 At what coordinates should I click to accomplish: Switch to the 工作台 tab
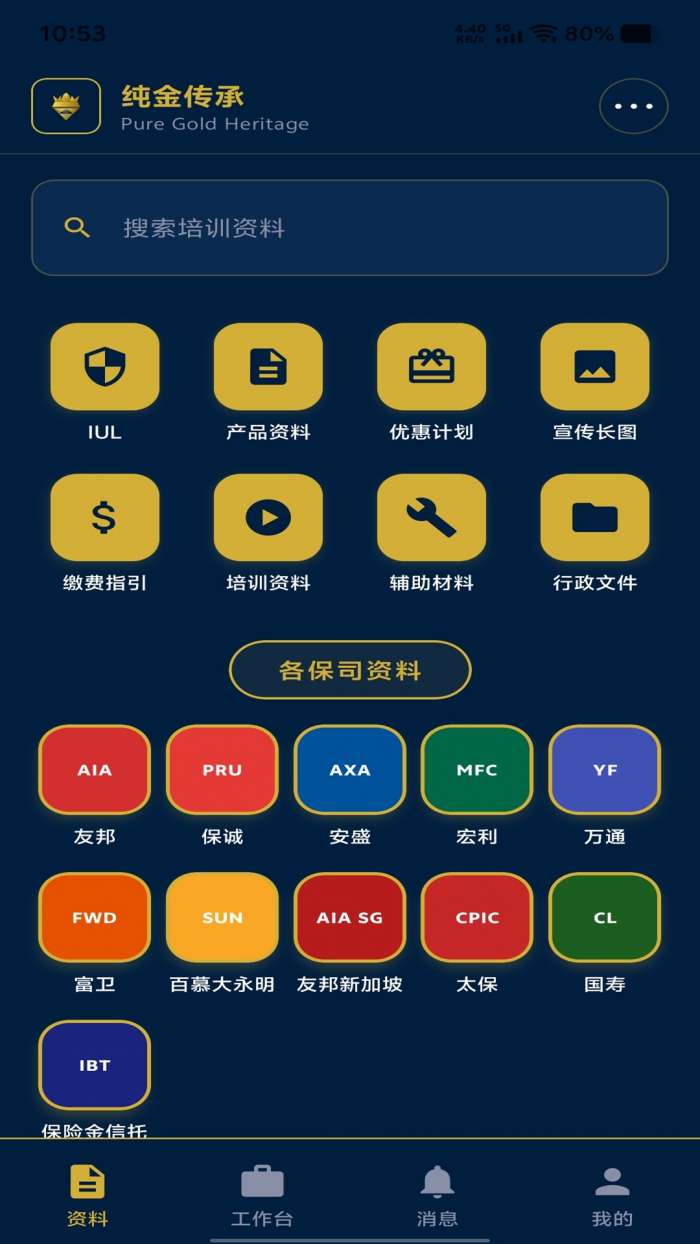pos(262,1195)
